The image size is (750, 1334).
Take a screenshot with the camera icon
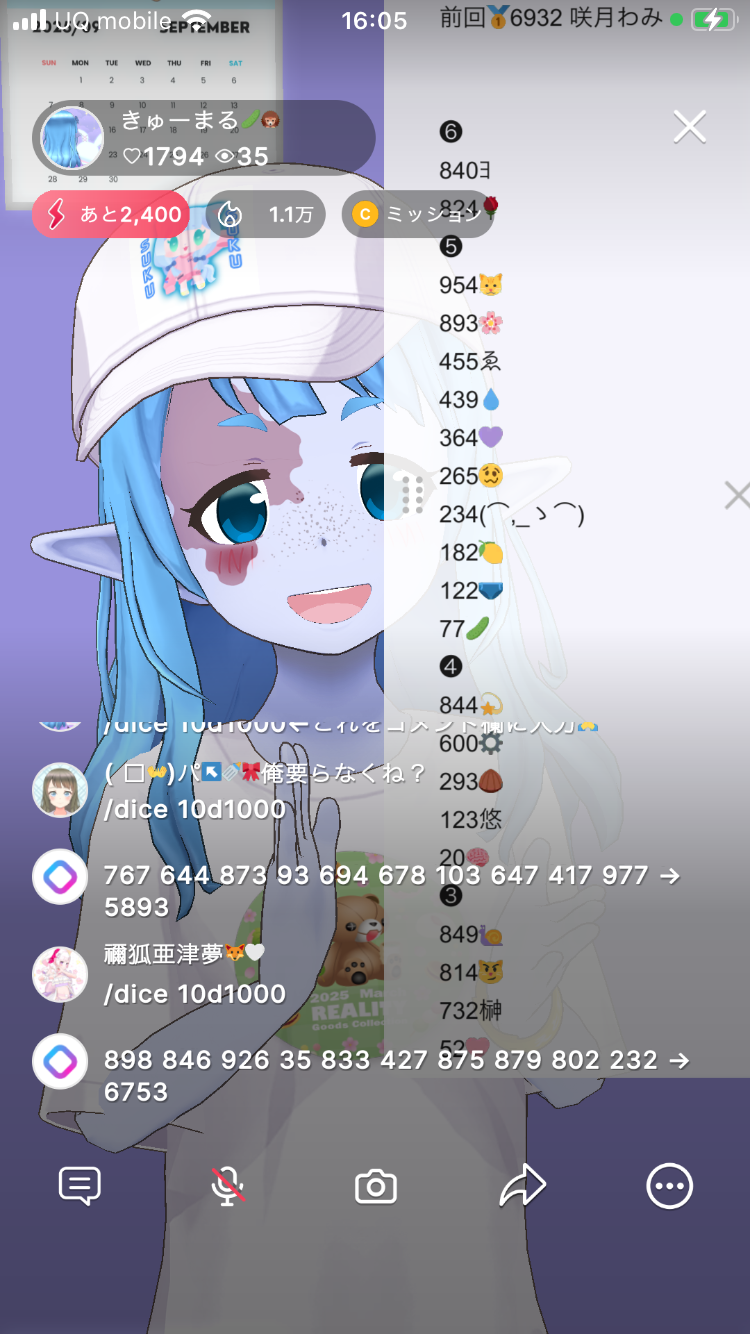pos(376,1187)
